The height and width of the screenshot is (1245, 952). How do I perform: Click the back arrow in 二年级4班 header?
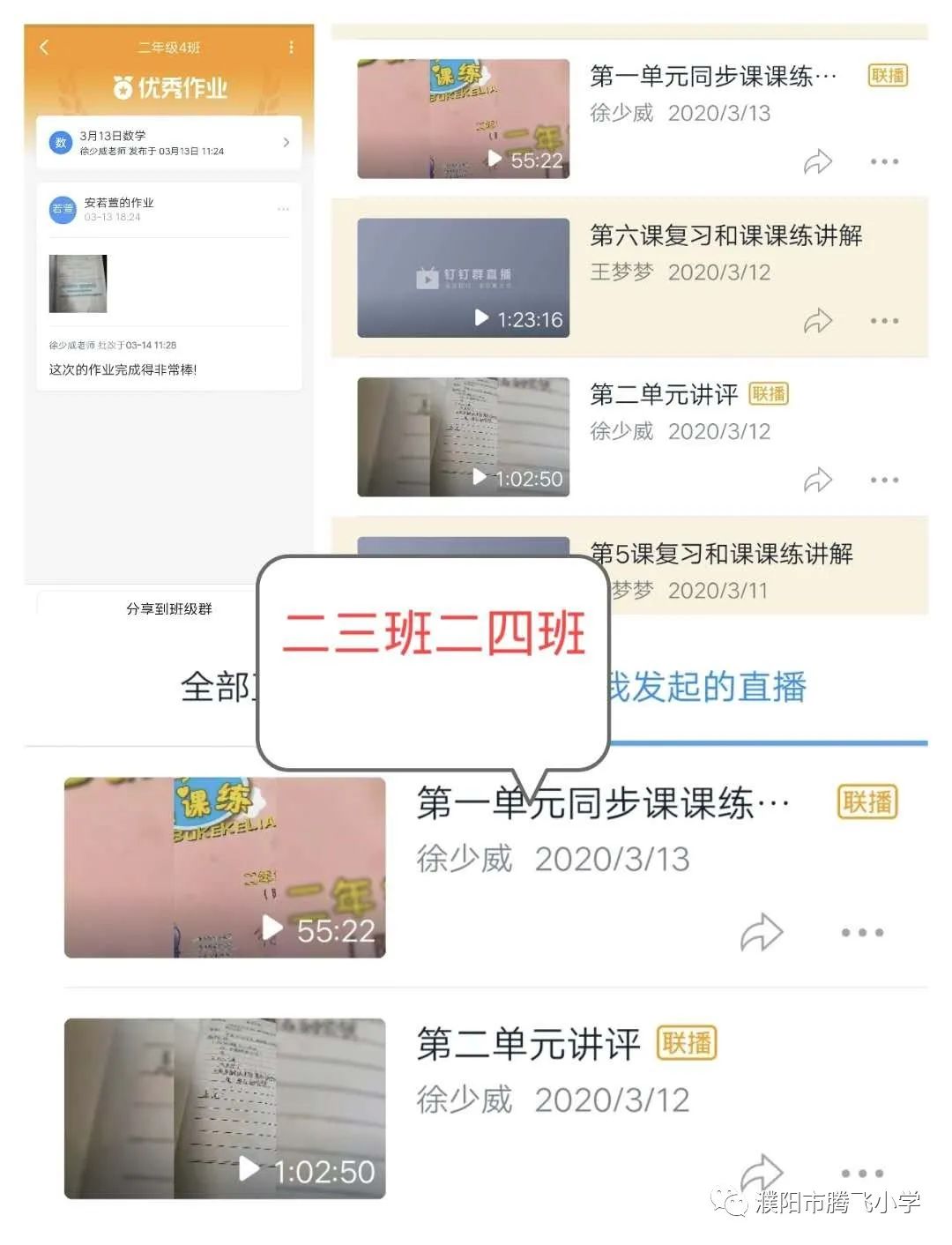coord(44,48)
